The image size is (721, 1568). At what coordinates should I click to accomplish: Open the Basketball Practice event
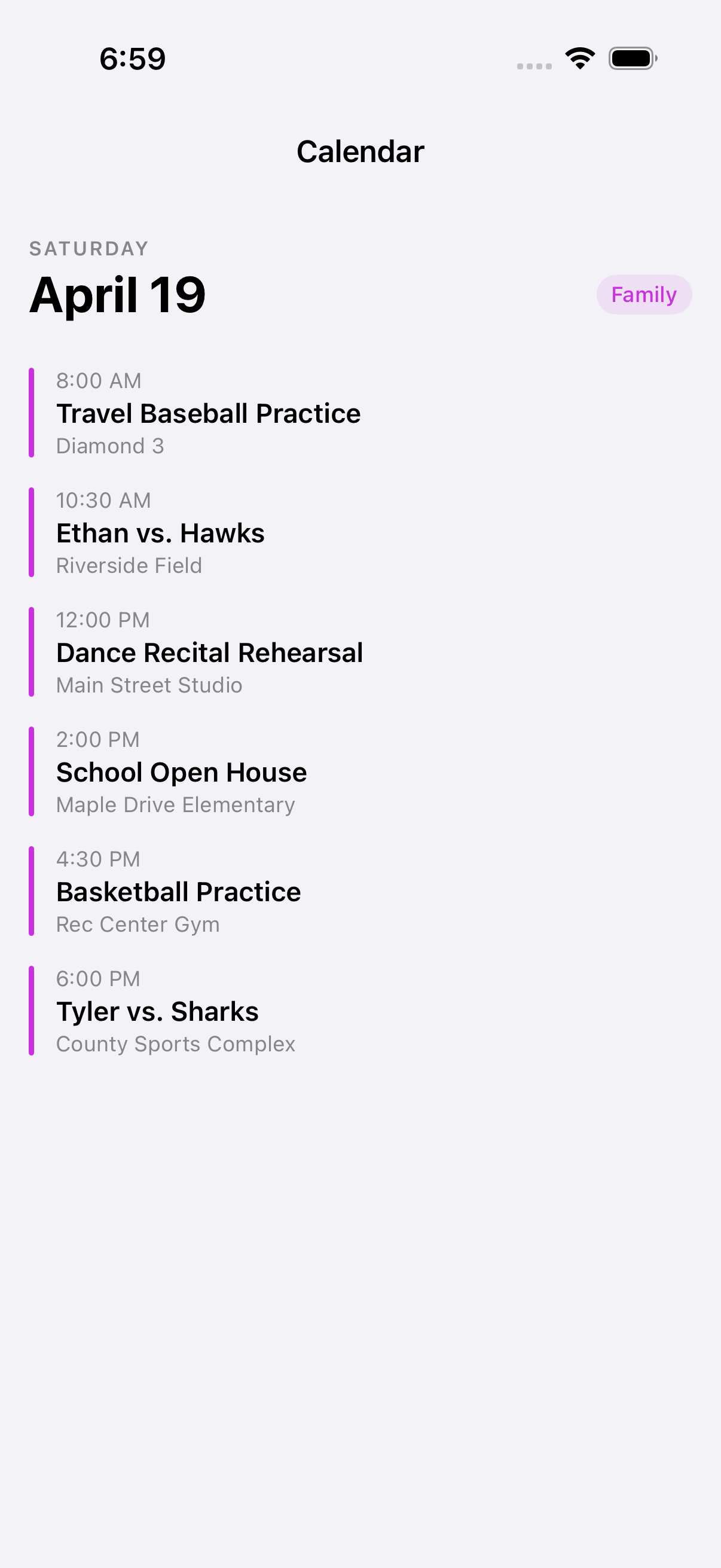(x=178, y=891)
